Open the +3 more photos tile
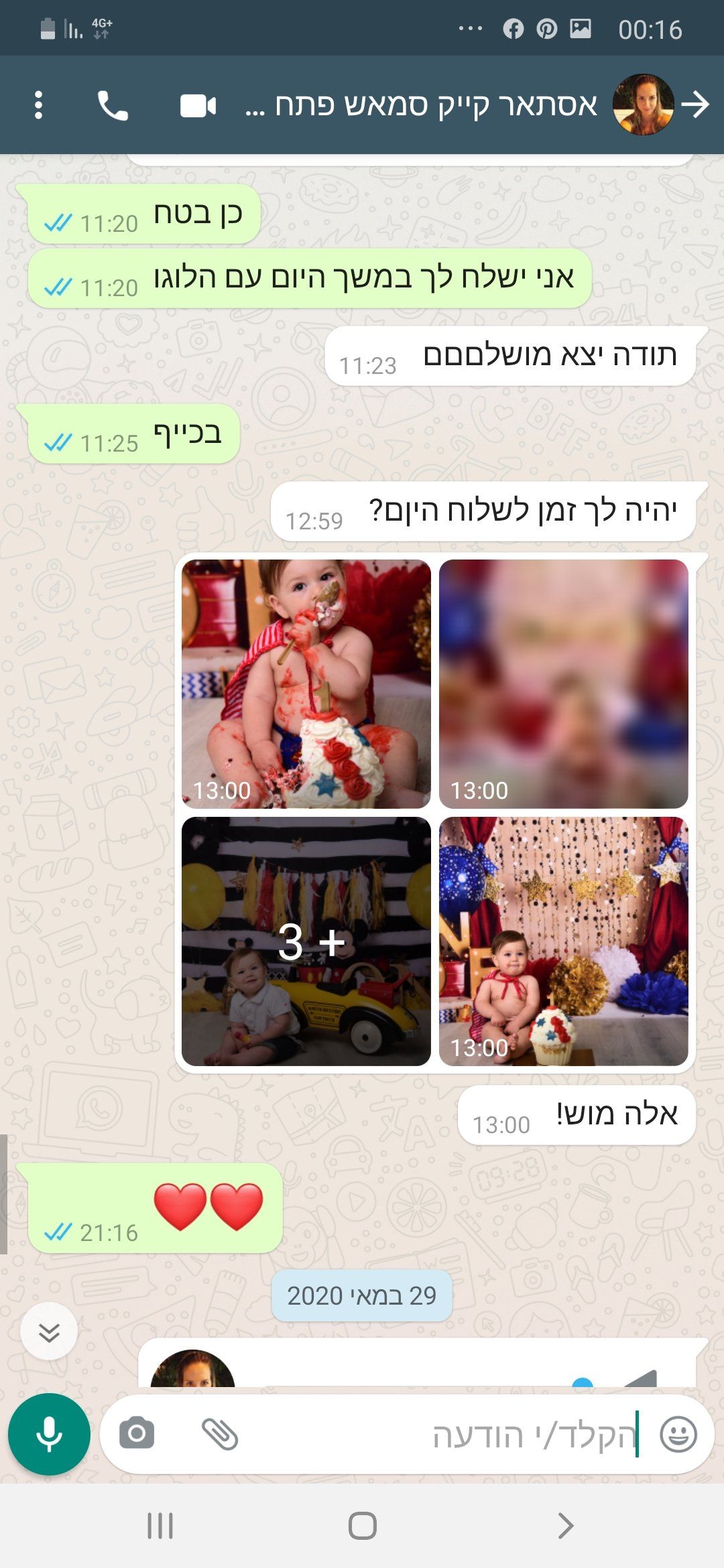Viewport: 724px width, 1568px height. 306,941
